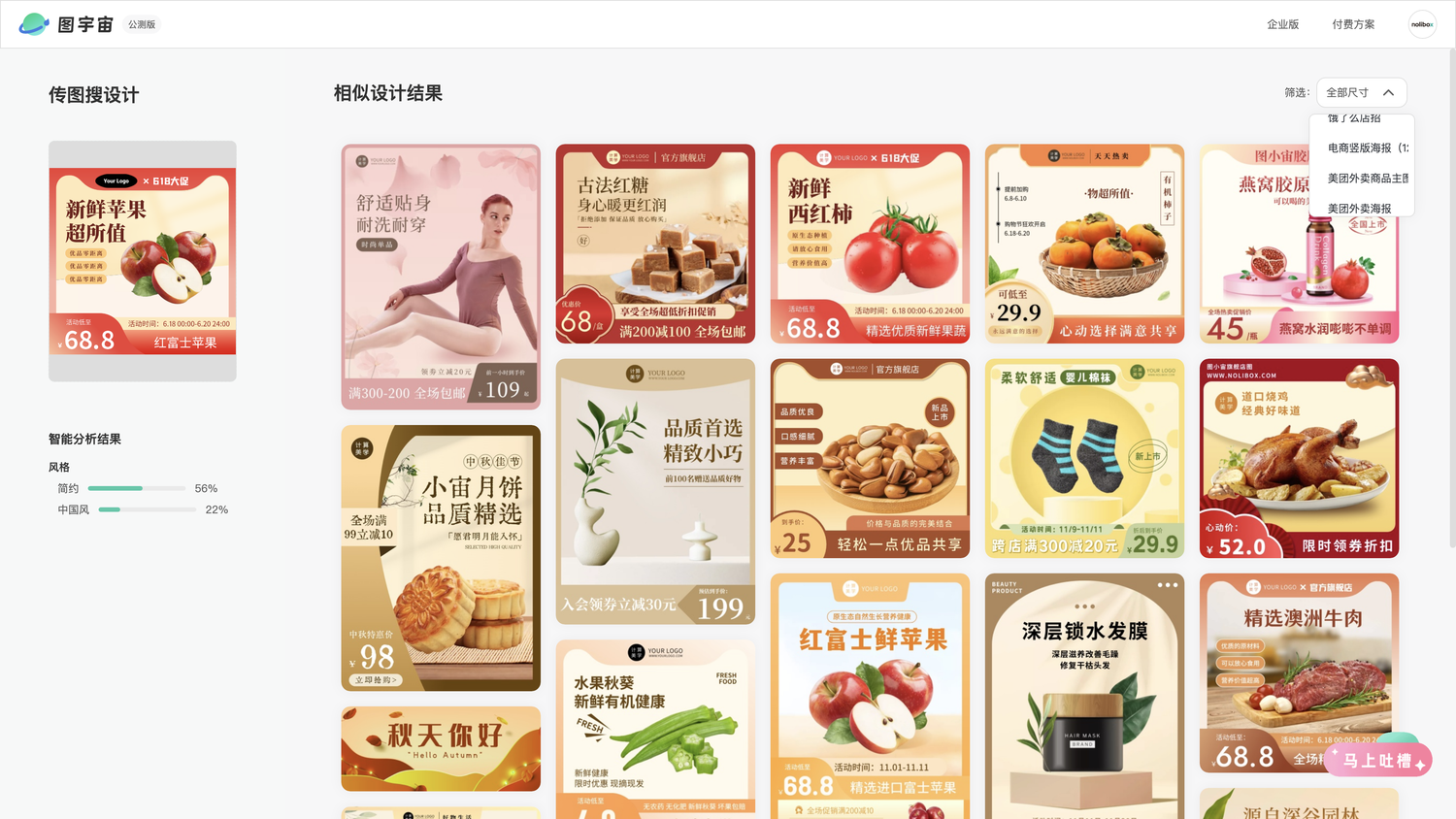Image resolution: width=1456 pixels, height=819 pixels.
Task: Open the 道口烧鸡 roast chicken template
Action: coord(1299,458)
